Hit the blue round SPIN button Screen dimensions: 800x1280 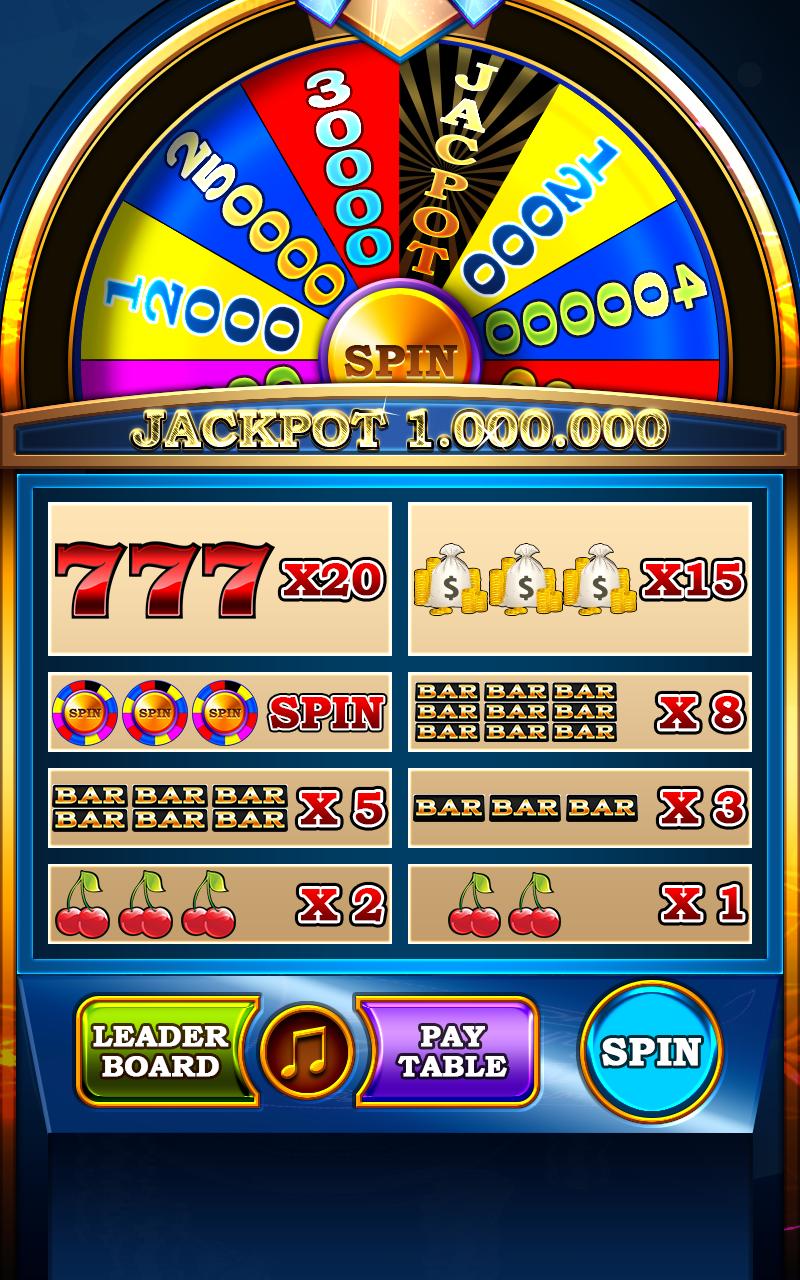(651, 1052)
